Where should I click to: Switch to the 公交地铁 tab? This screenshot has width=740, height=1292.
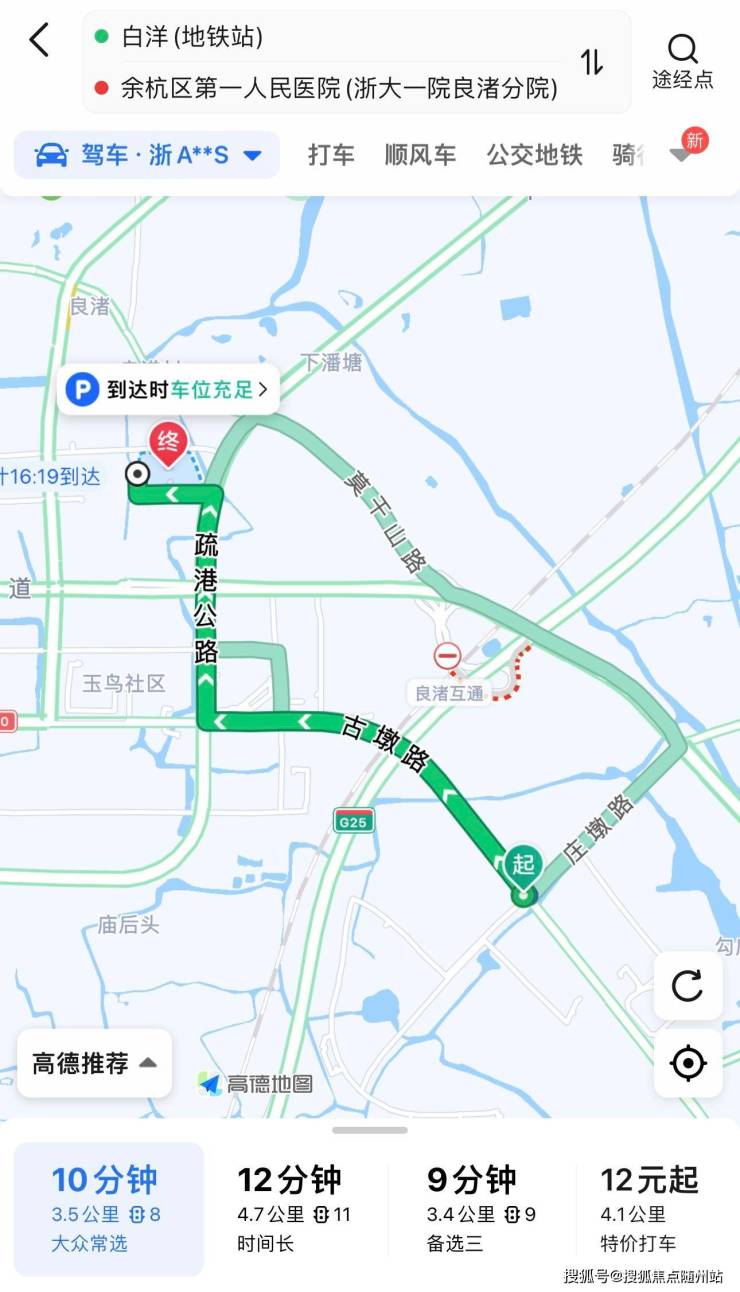pyautogui.click(x=534, y=155)
